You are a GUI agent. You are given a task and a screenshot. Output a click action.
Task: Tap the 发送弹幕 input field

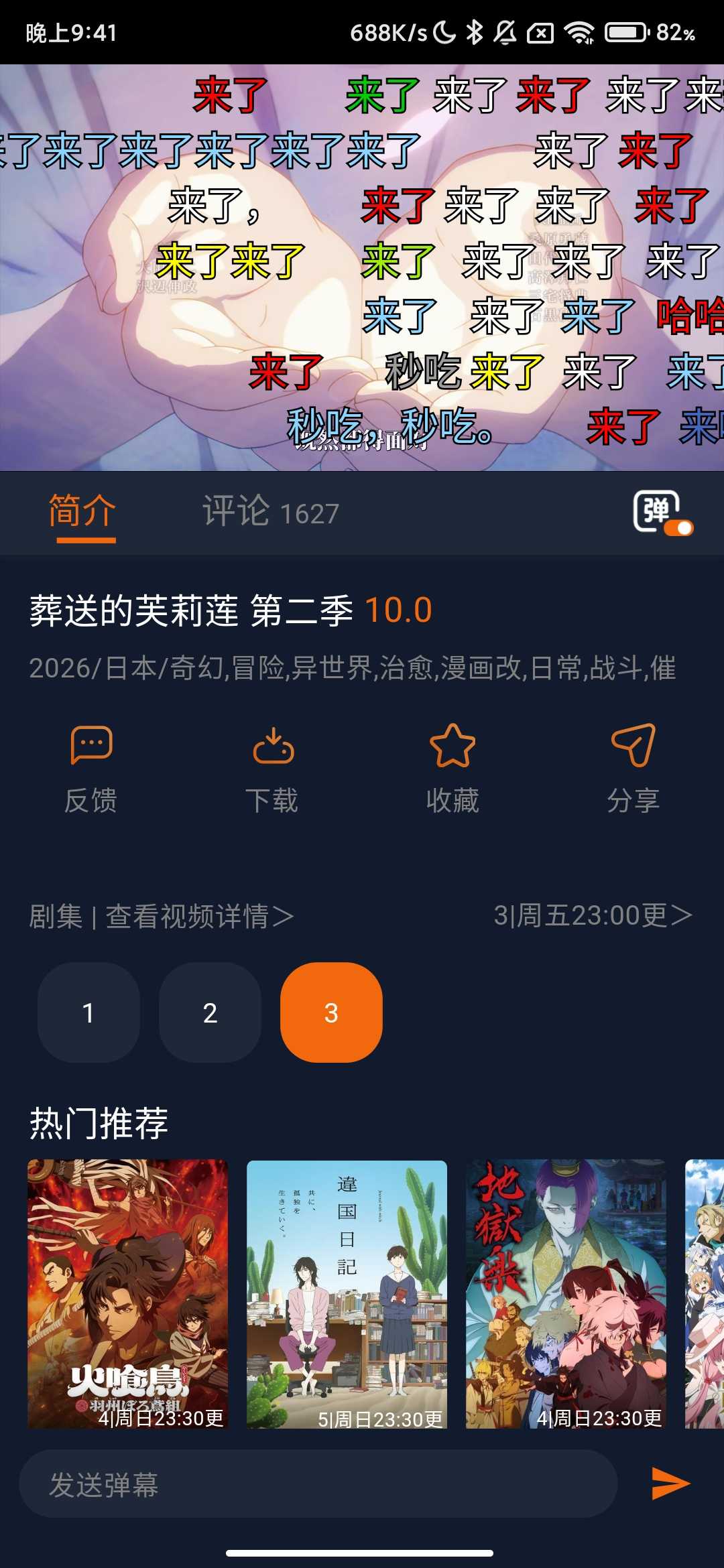[x=318, y=1484]
